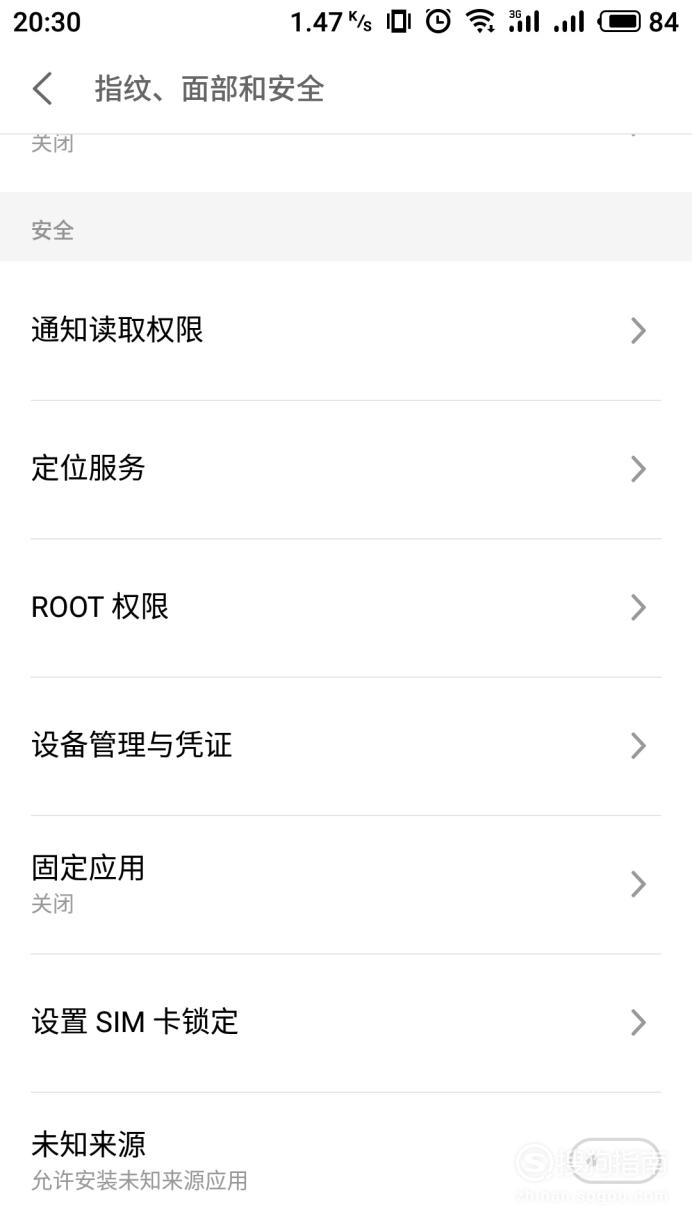Open 设备管理与凭证
Image resolution: width=692 pixels, height=1230 pixels.
[346, 745]
